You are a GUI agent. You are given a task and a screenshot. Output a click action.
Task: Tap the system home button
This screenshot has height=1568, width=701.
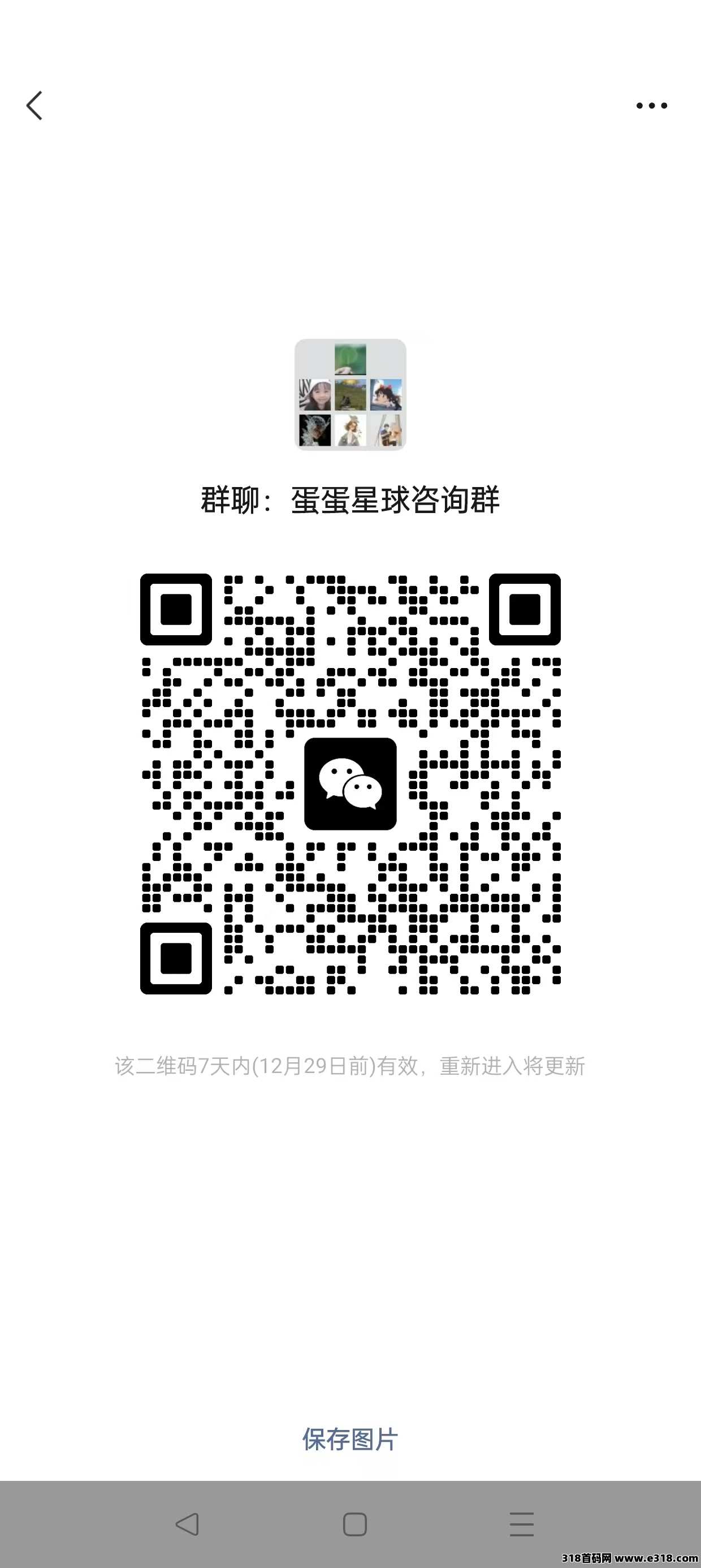(355, 1524)
